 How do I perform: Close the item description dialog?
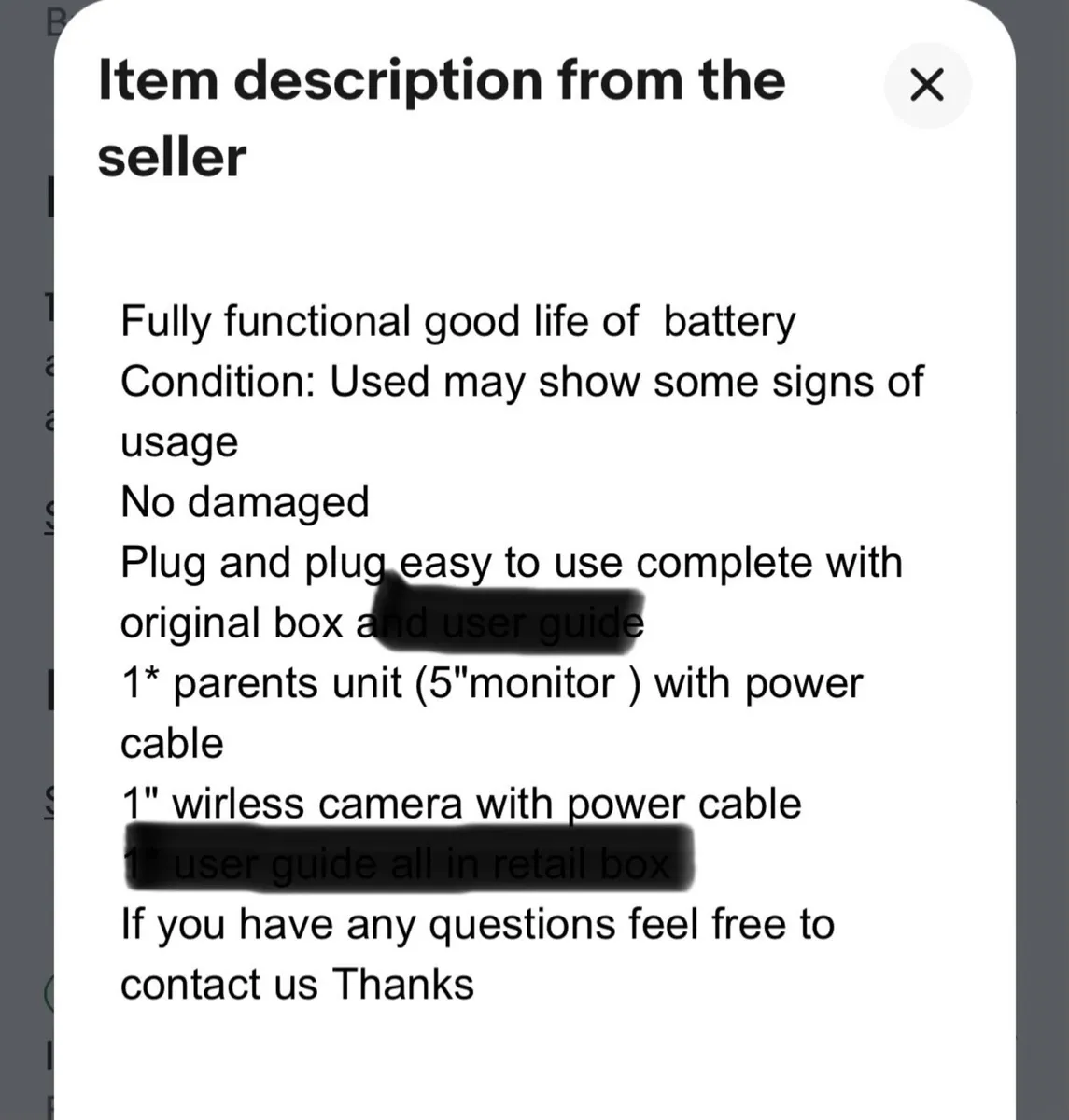click(x=927, y=85)
